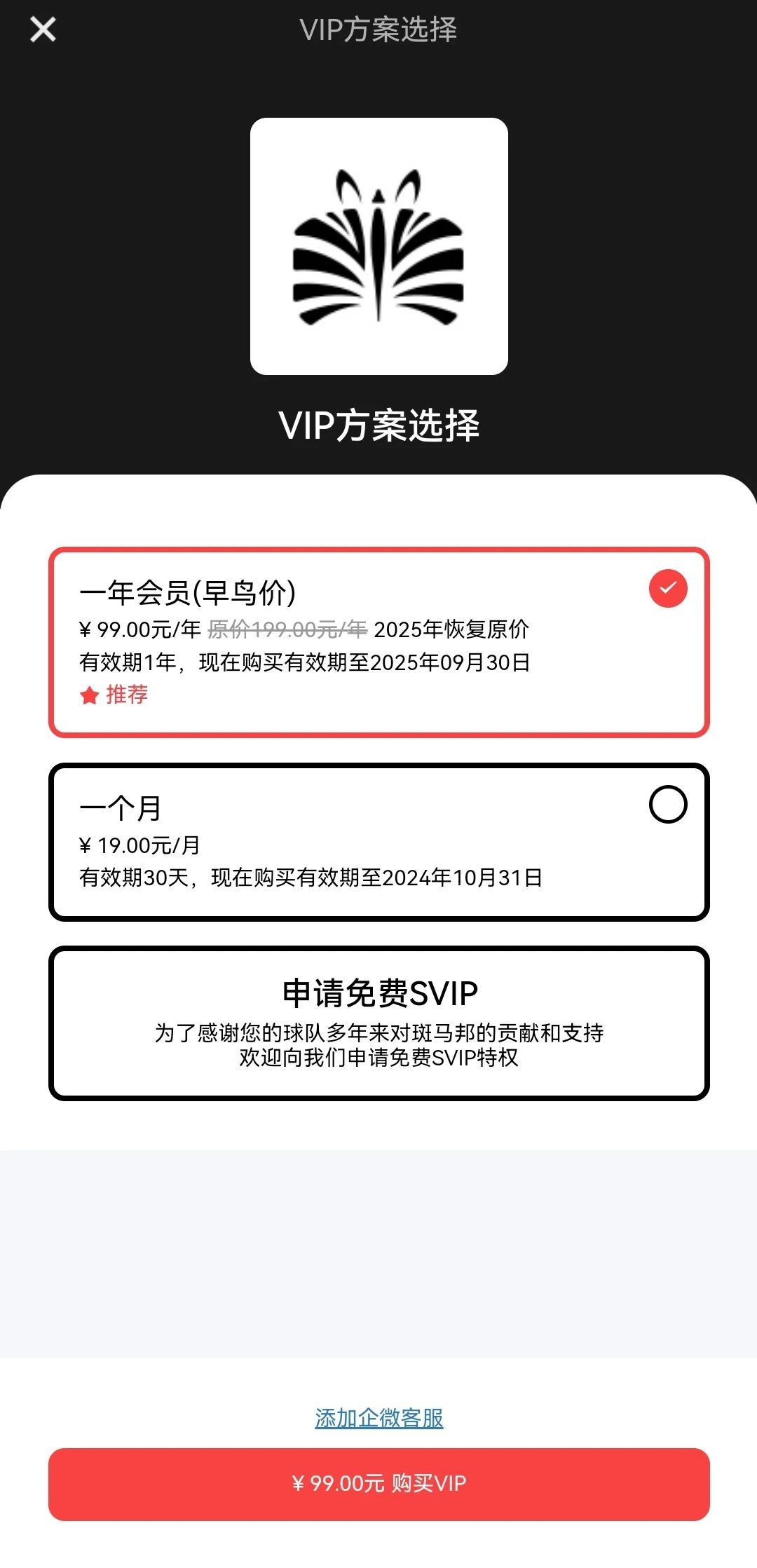Close the VIP plan selection page

click(x=43, y=29)
